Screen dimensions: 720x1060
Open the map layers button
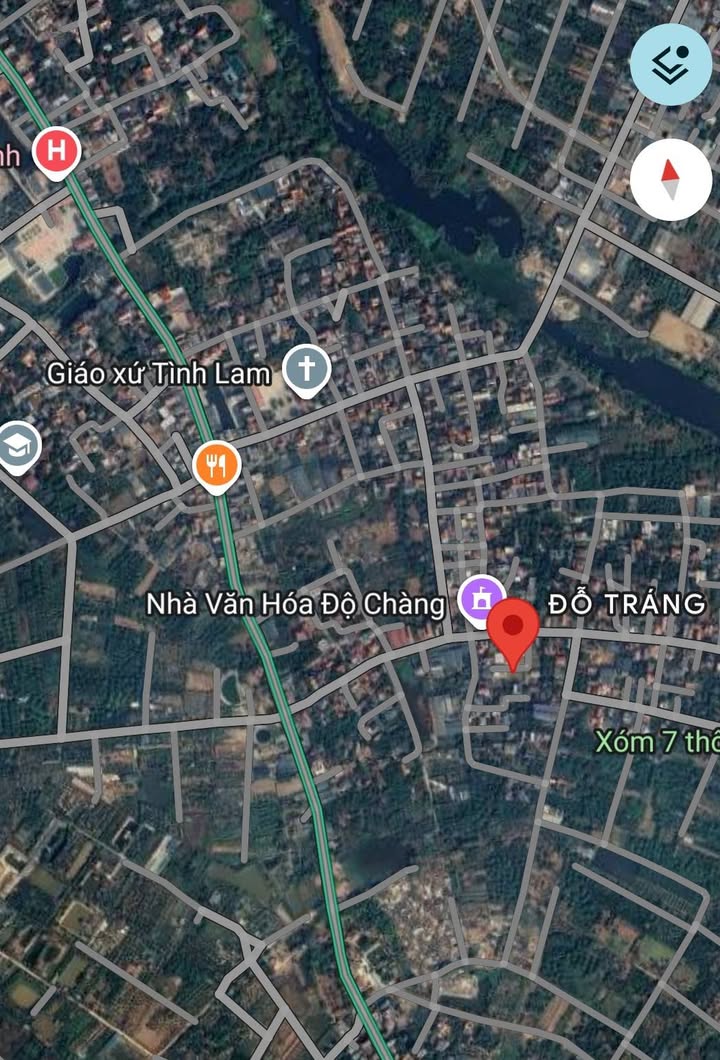pos(671,64)
